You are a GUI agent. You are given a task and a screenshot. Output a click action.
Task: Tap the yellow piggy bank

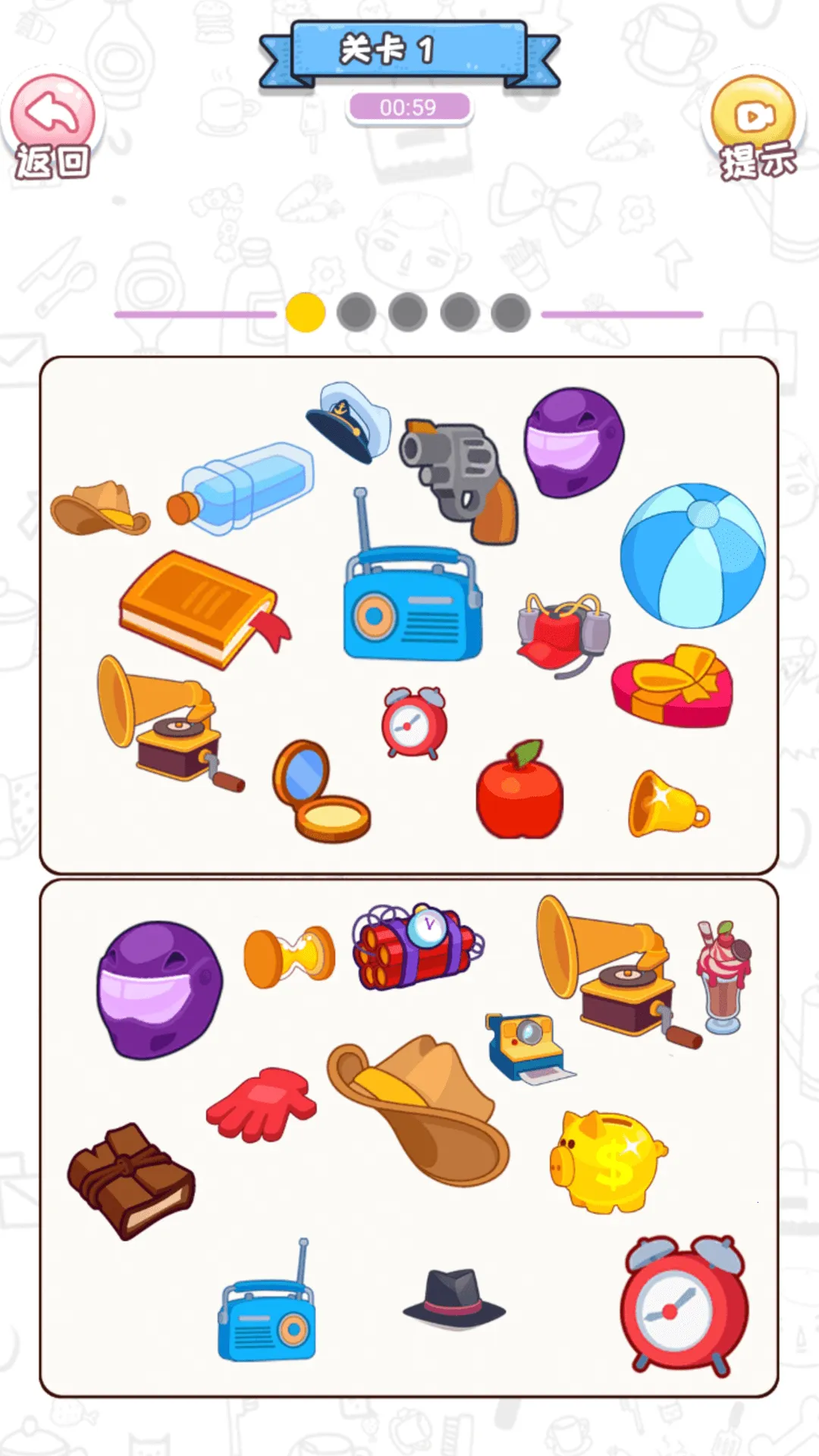[x=607, y=1160]
